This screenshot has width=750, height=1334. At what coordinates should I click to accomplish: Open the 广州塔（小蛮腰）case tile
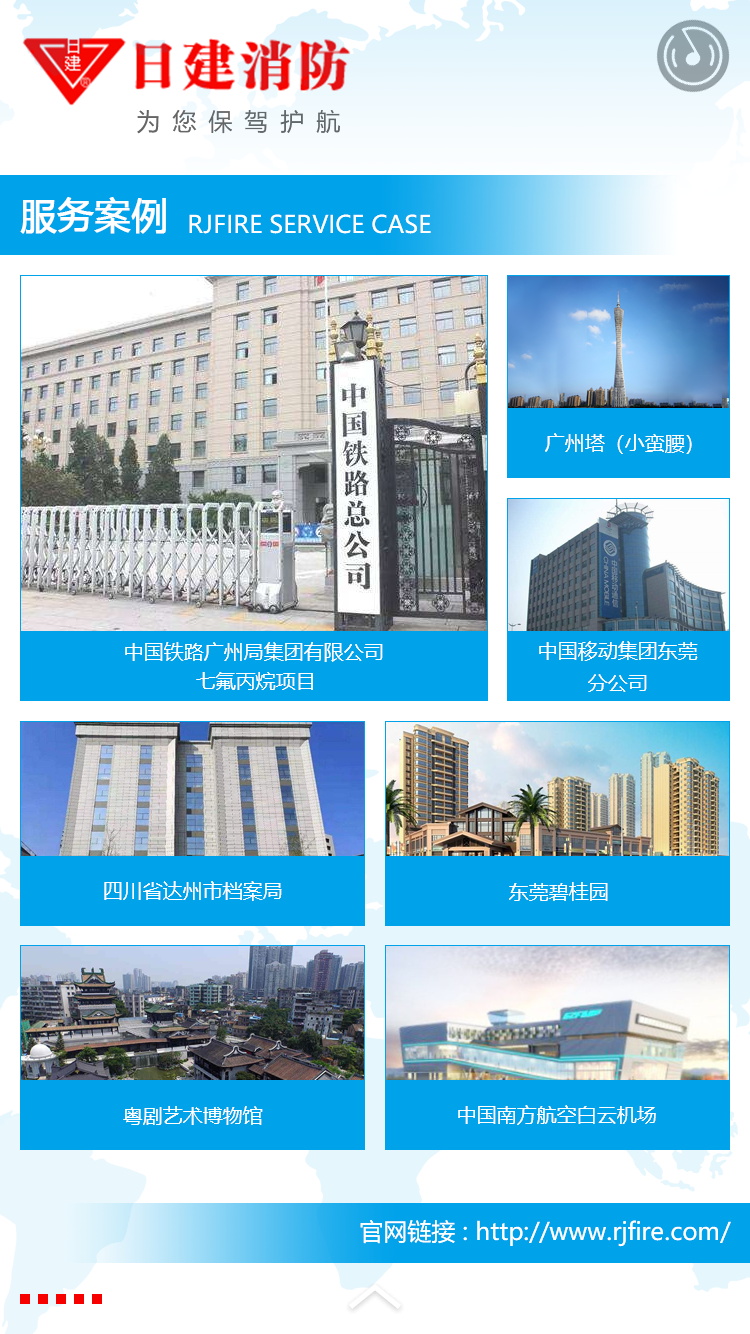tap(618, 376)
